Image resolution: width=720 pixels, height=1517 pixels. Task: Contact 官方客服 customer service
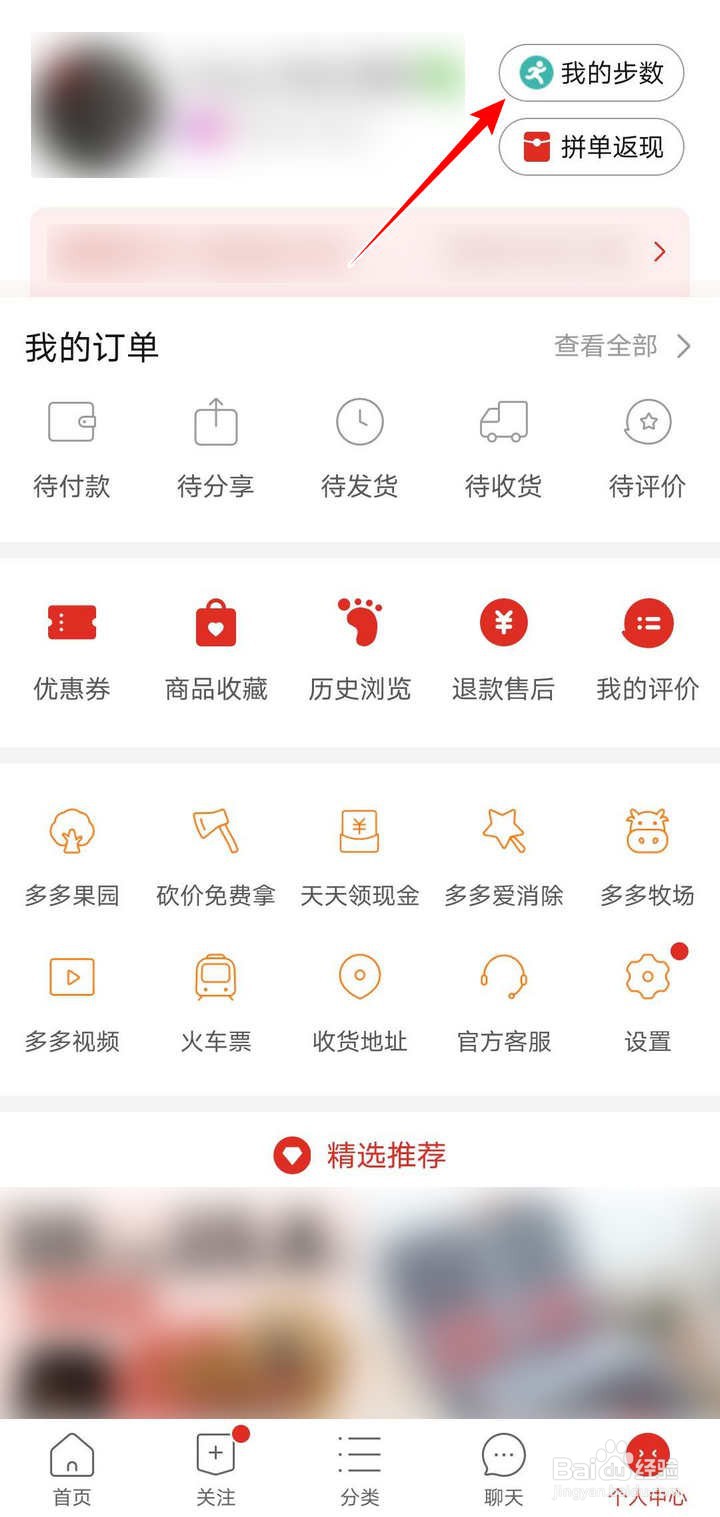pos(503,1000)
